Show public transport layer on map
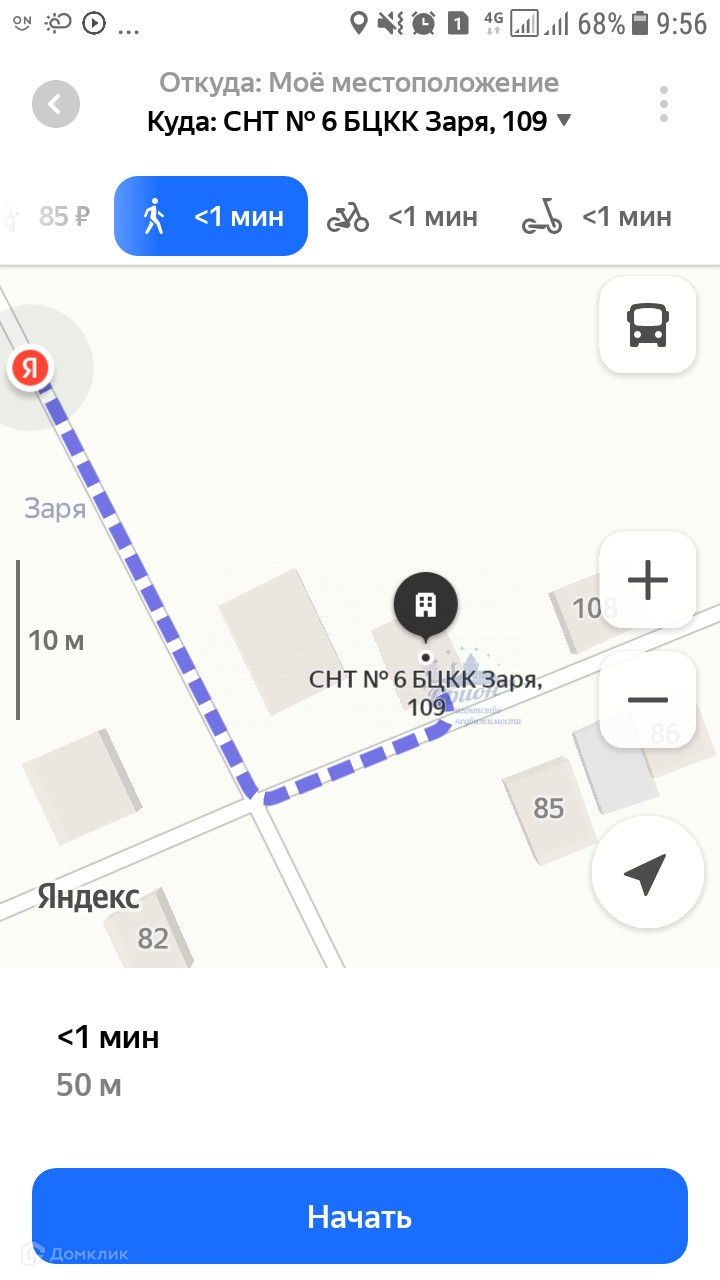The image size is (720, 1280). (x=647, y=325)
